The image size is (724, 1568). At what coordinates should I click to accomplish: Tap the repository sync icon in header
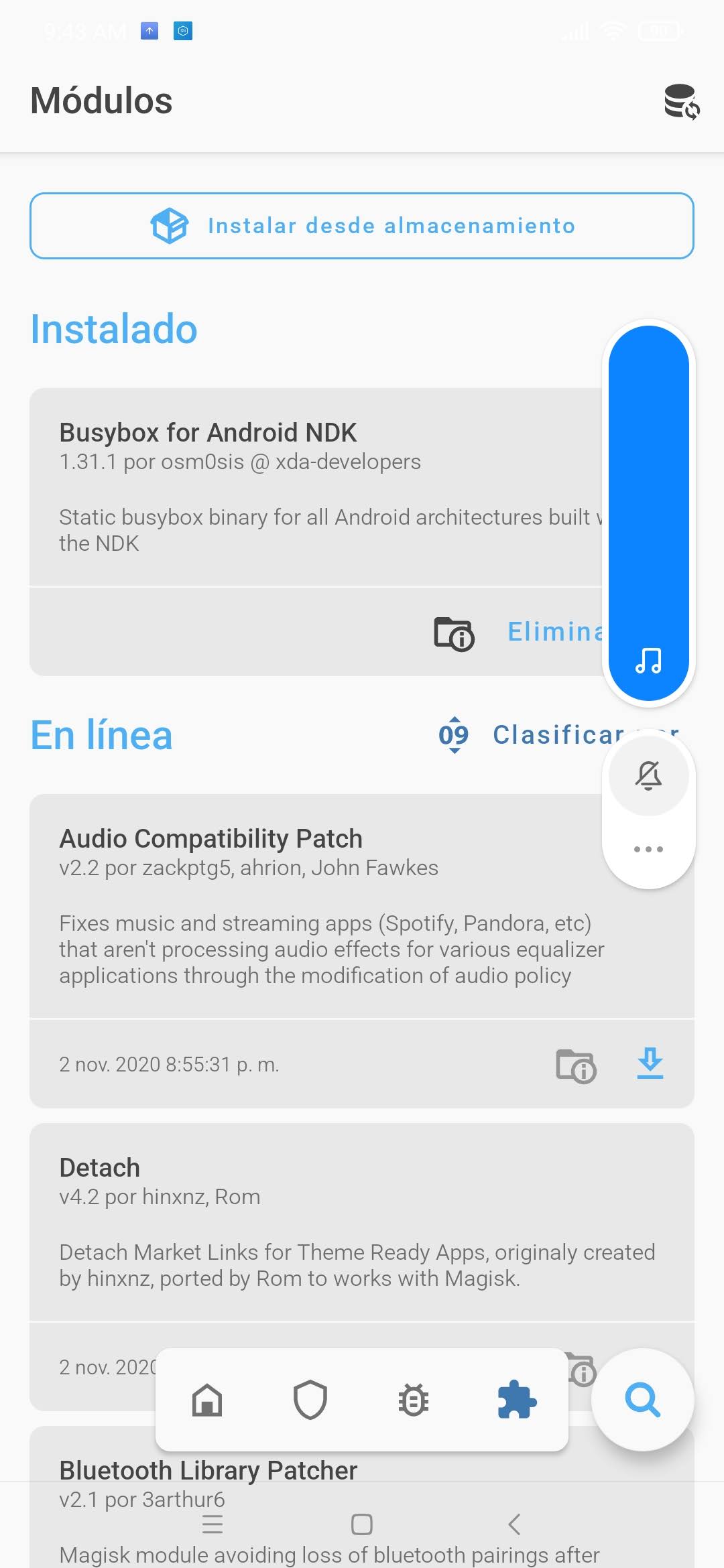[x=682, y=102]
